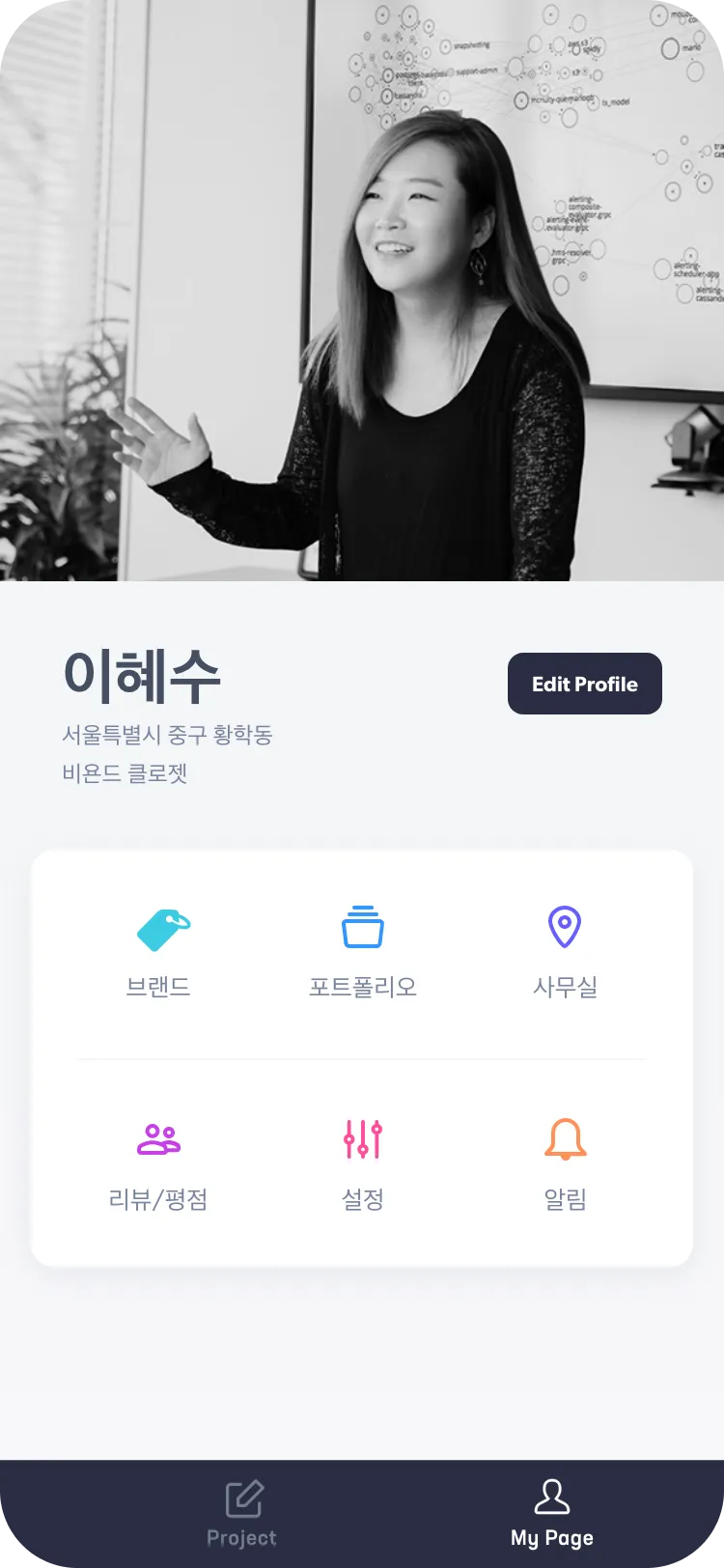Switch to the Project tab

(x=241, y=1514)
